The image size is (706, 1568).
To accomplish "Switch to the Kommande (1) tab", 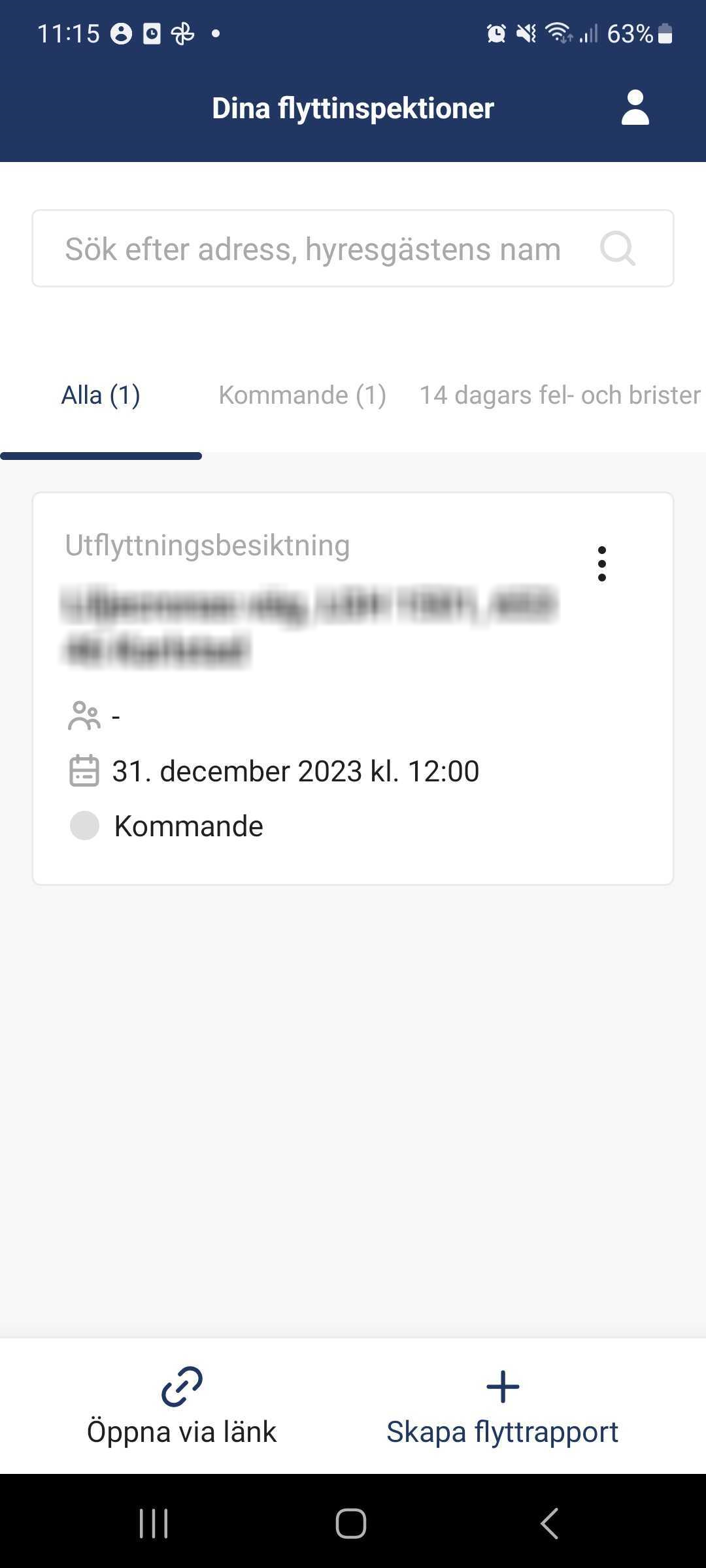I will (302, 395).
